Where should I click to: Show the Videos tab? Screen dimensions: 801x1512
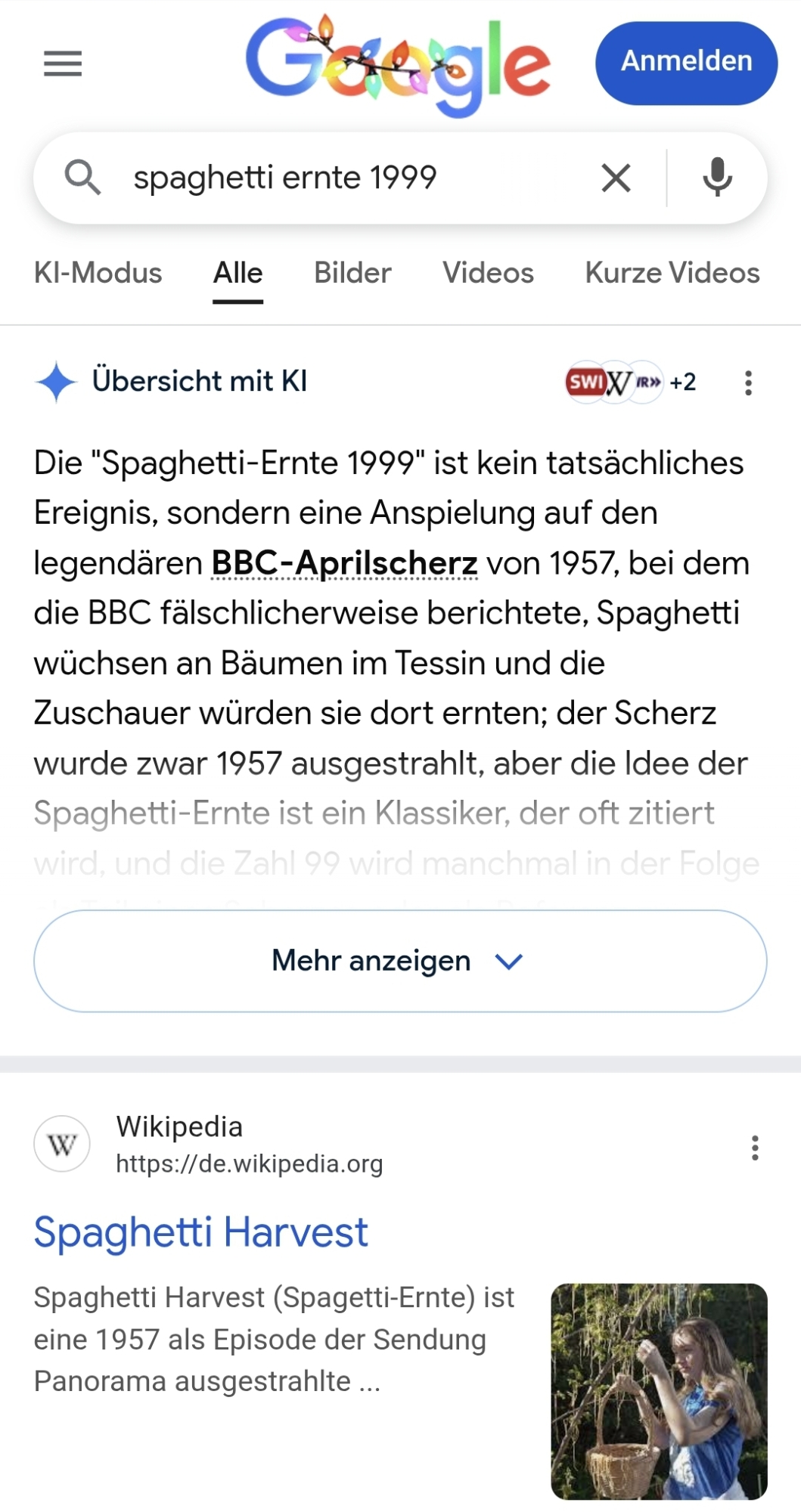click(488, 273)
